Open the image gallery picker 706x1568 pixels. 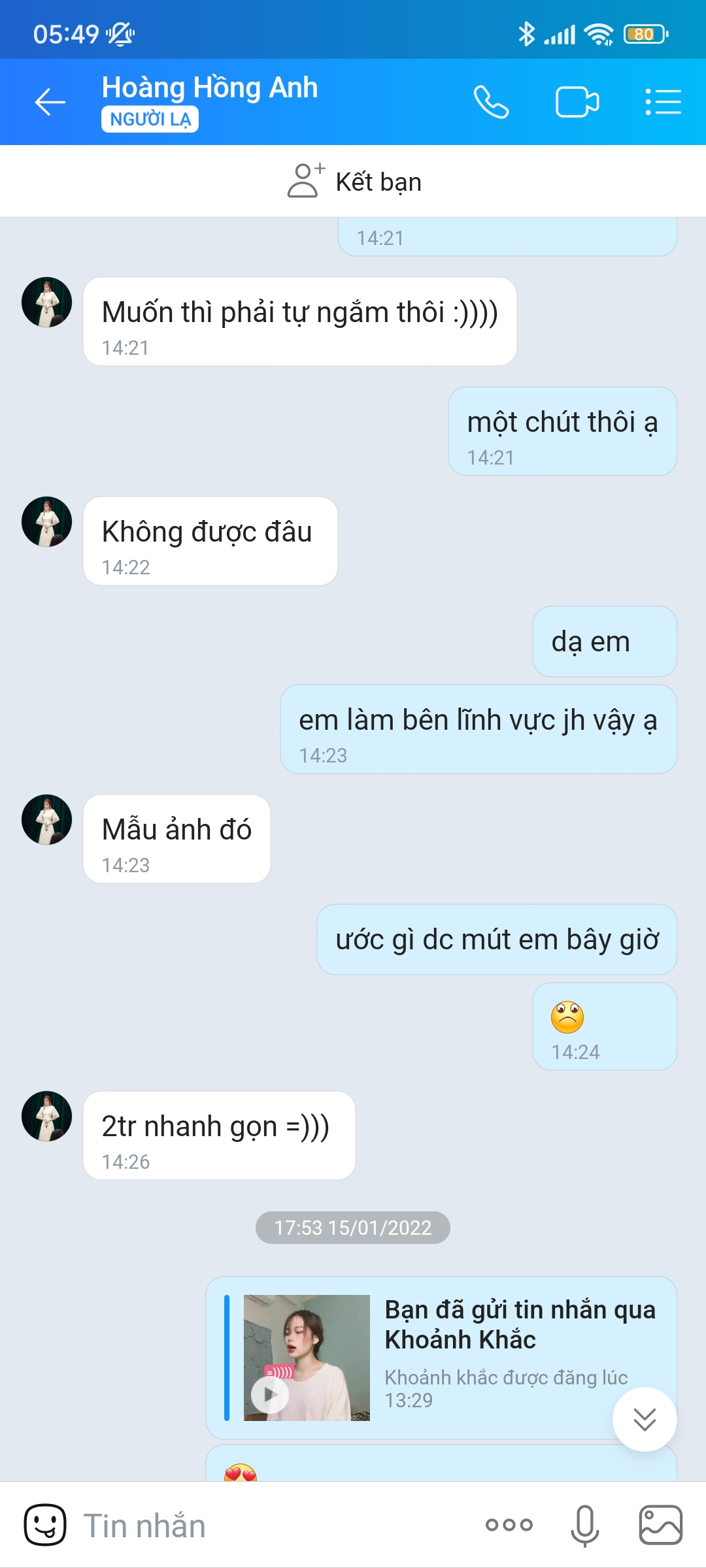[660, 1525]
